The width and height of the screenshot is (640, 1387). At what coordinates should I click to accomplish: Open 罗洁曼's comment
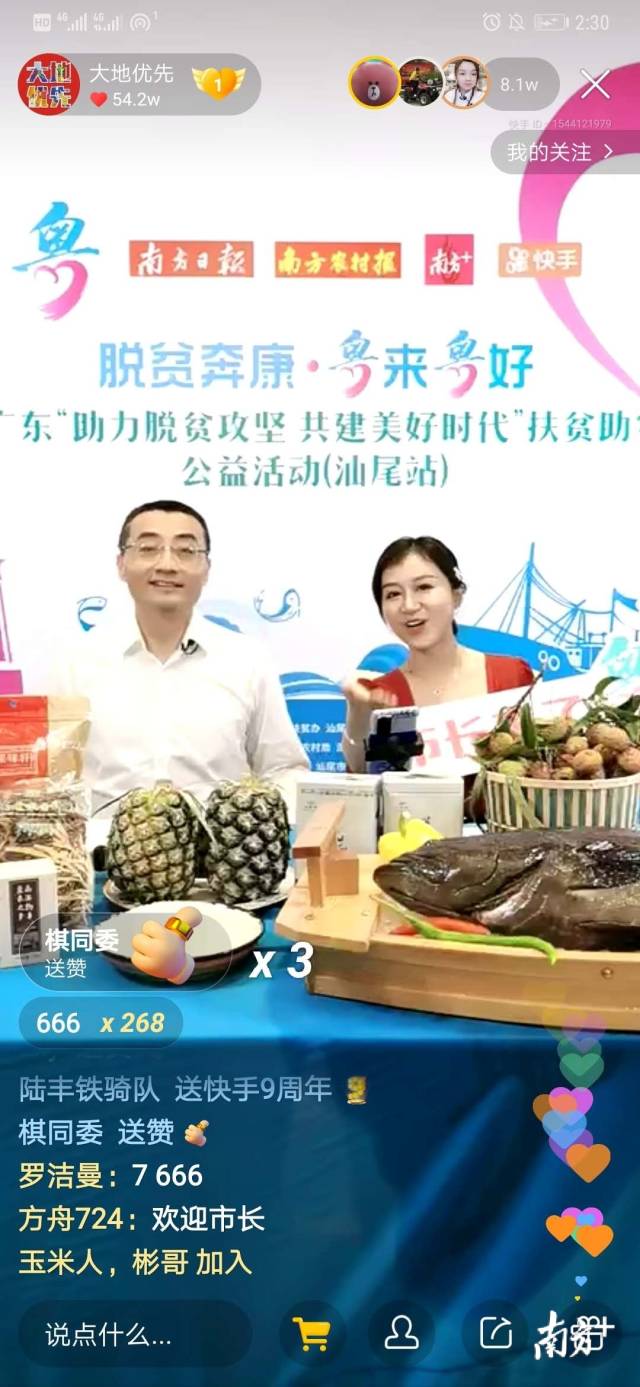(110, 1175)
